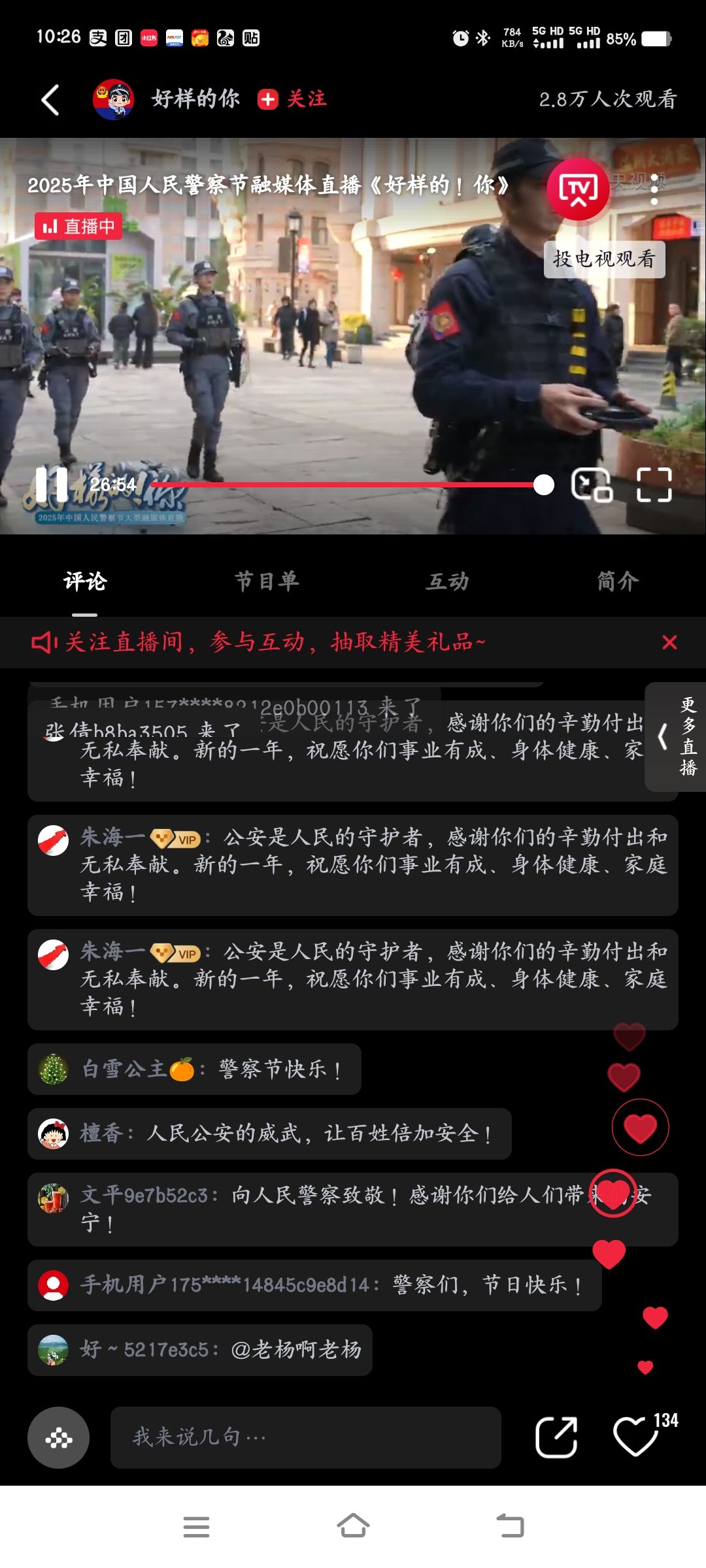This screenshot has height=1568, width=706.
Task: Share this live stream
Action: click(x=556, y=1437)
